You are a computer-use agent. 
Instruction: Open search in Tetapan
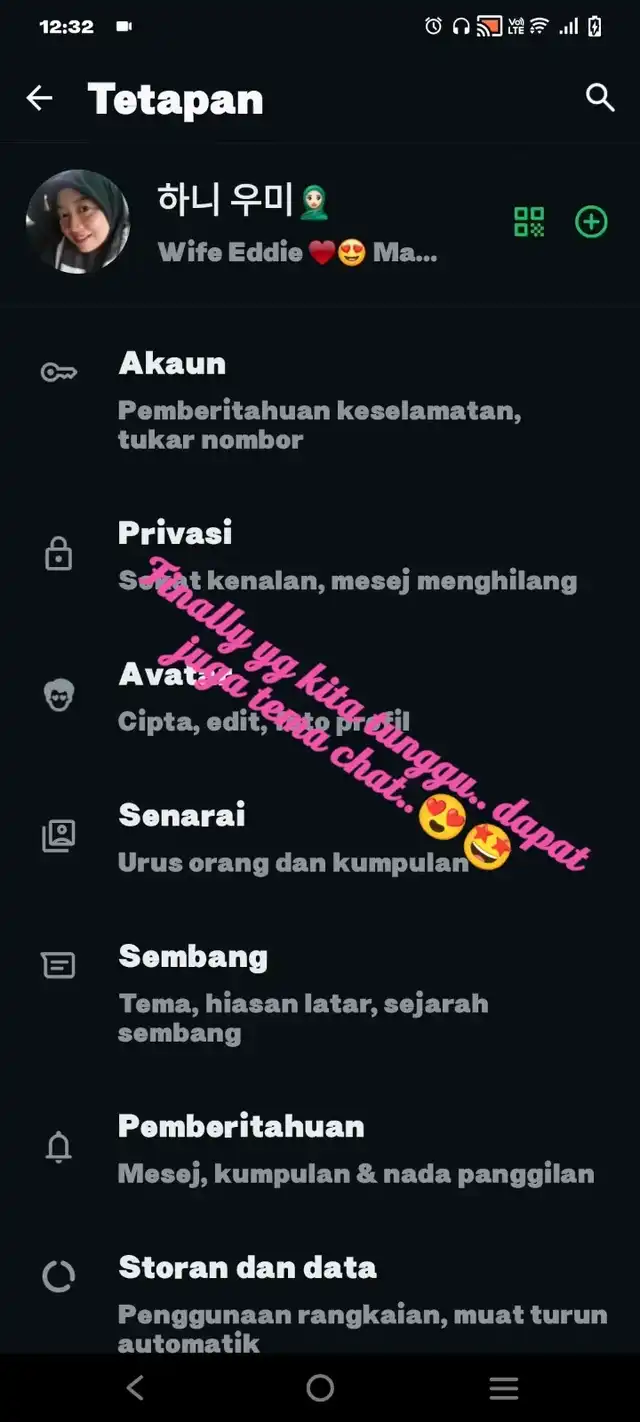pyautogui.click(x=599, y=98)
